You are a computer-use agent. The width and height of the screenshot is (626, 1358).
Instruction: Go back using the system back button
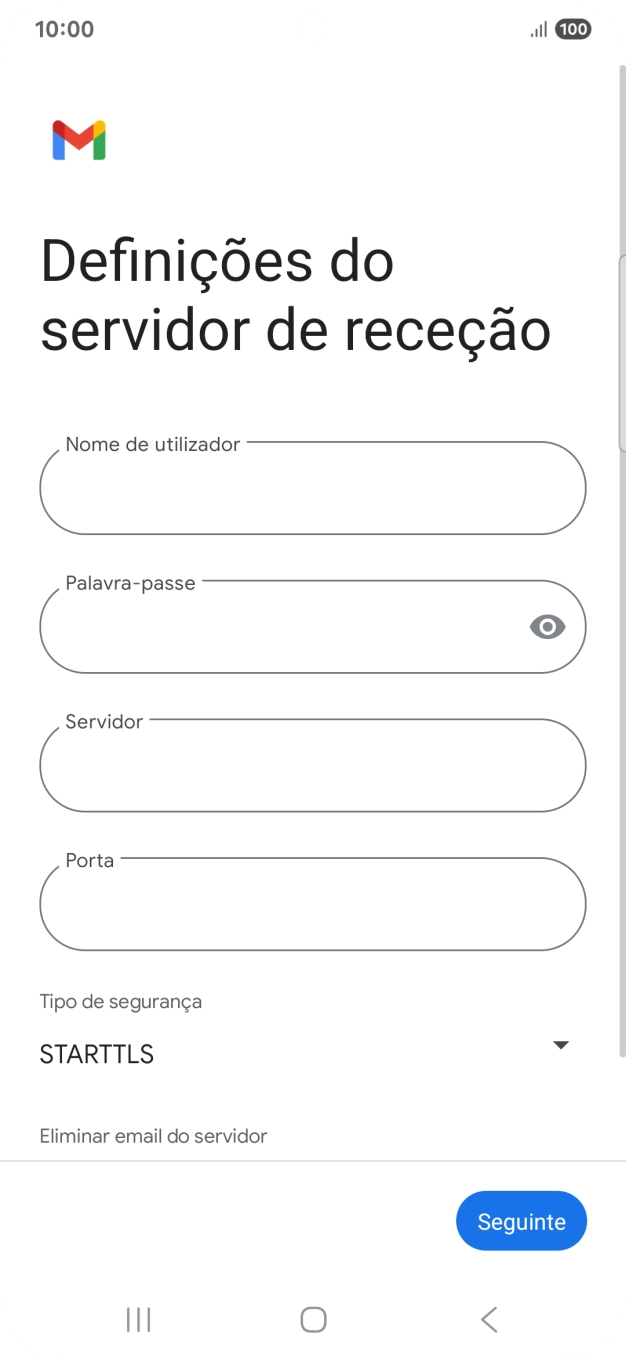click(489, 1320)
